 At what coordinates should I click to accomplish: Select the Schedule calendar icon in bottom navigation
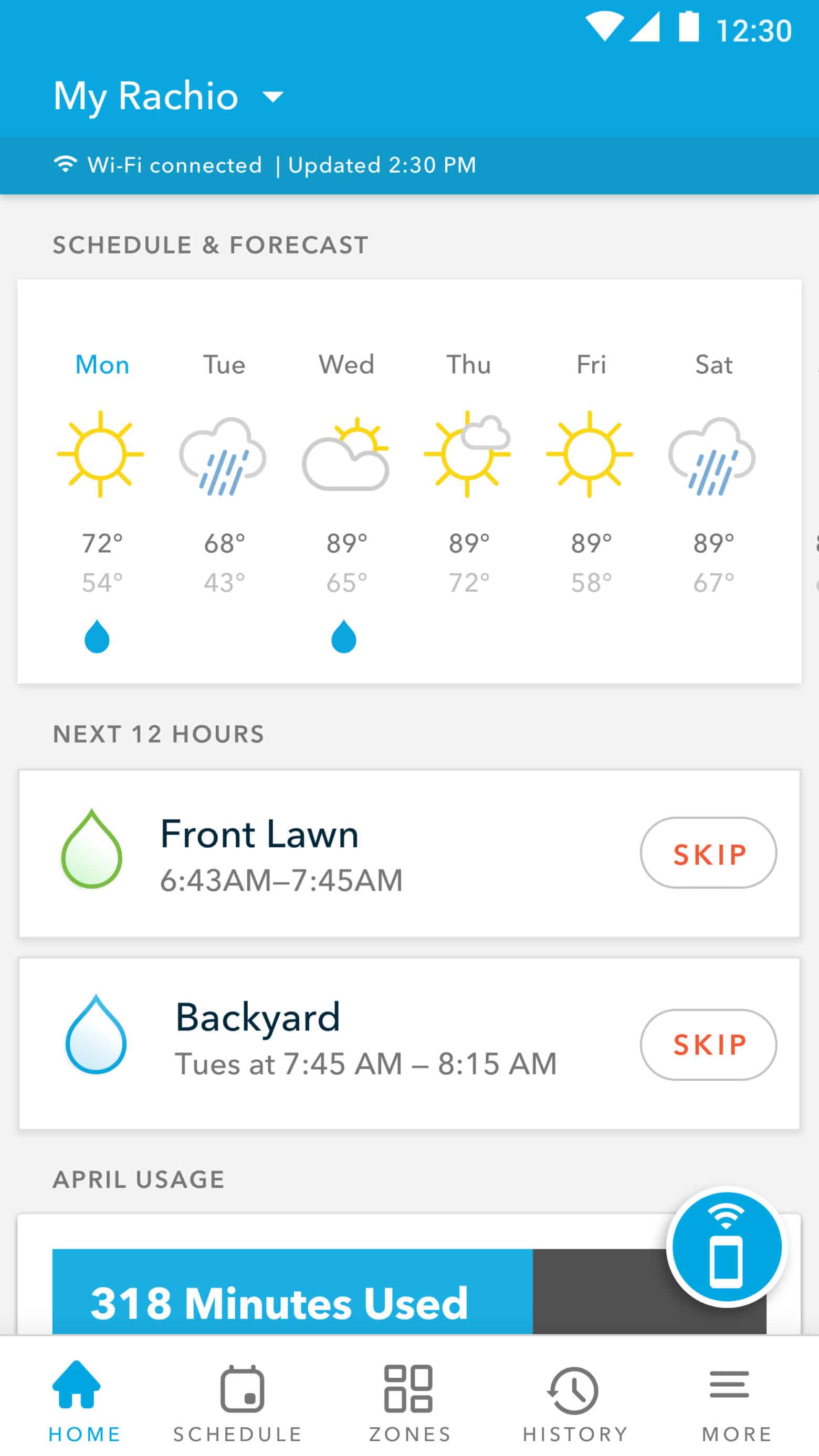pyautogui.click(x=241, y=1390)
